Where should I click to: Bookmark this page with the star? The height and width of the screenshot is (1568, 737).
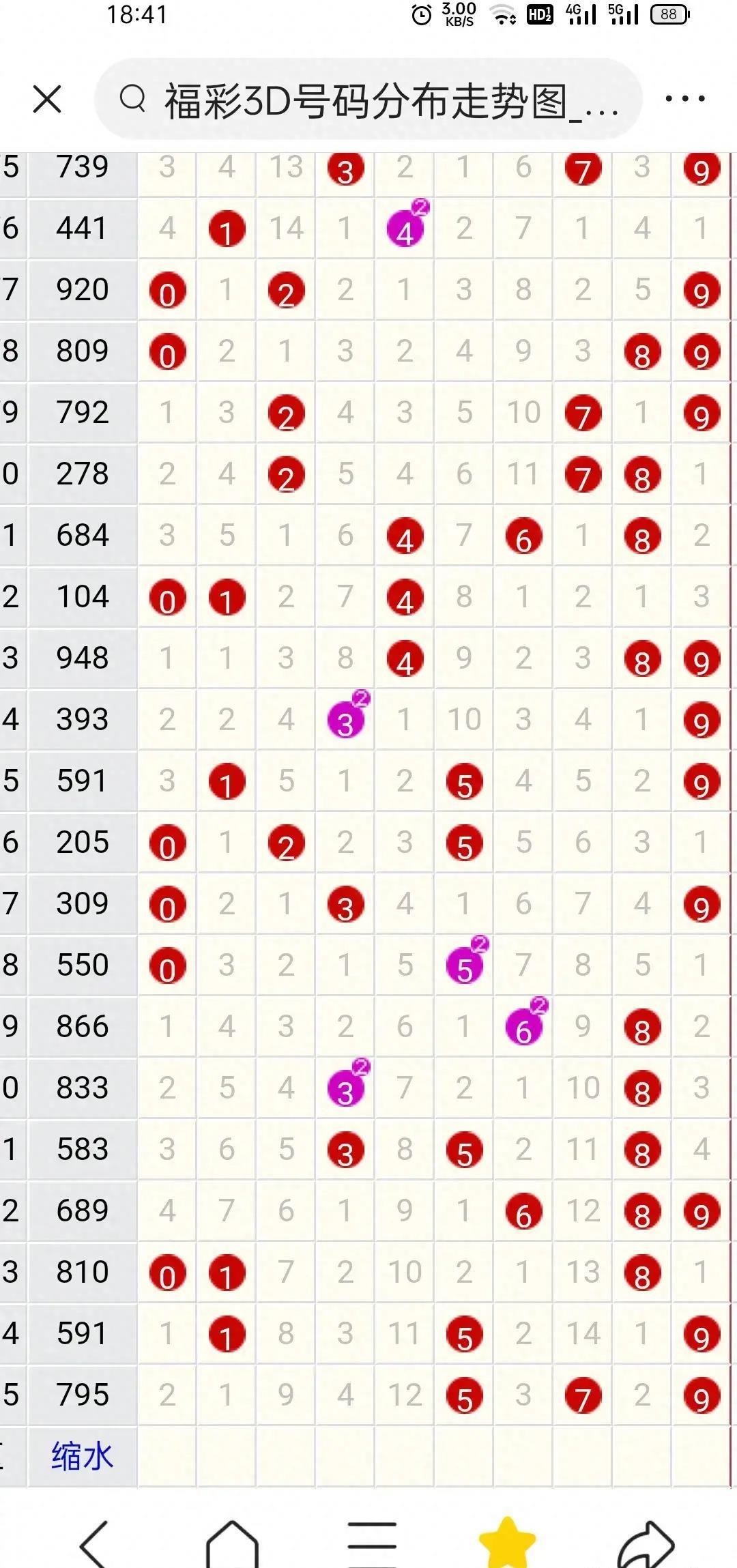tap(507, 1543)
